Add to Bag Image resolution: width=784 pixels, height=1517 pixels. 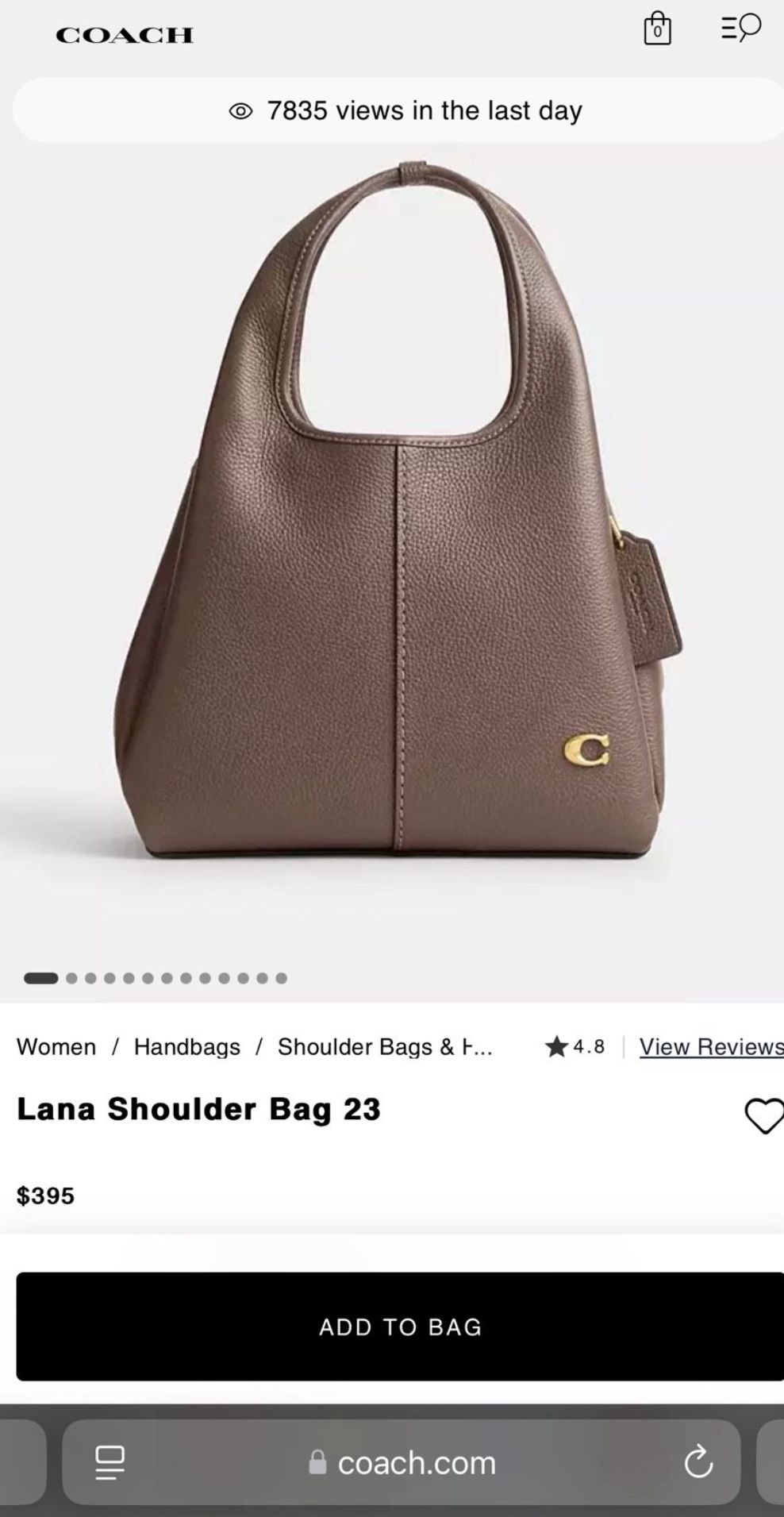(400, 1326)
